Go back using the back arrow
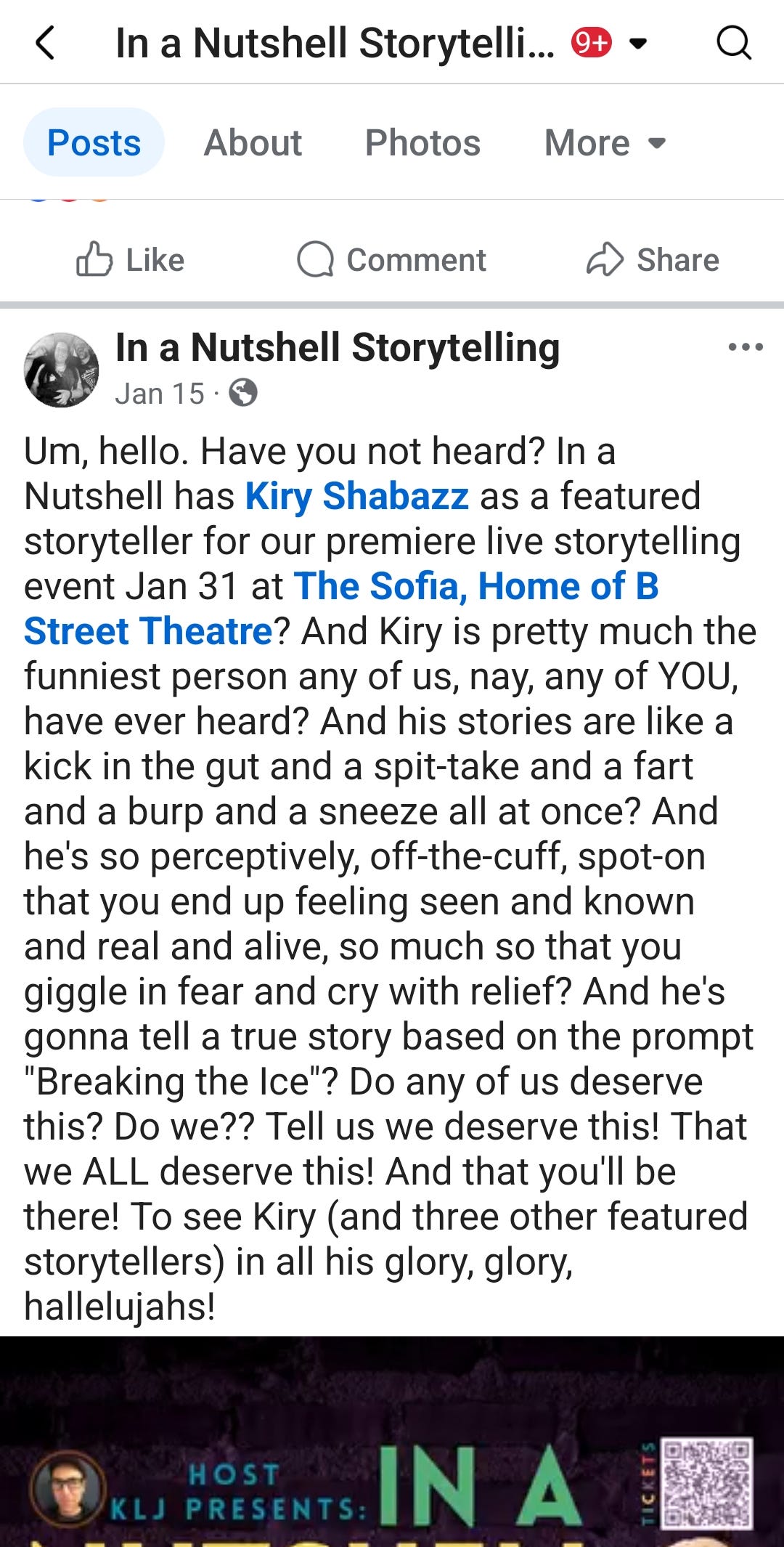784x1547 pixels. (x=45, y=42)
